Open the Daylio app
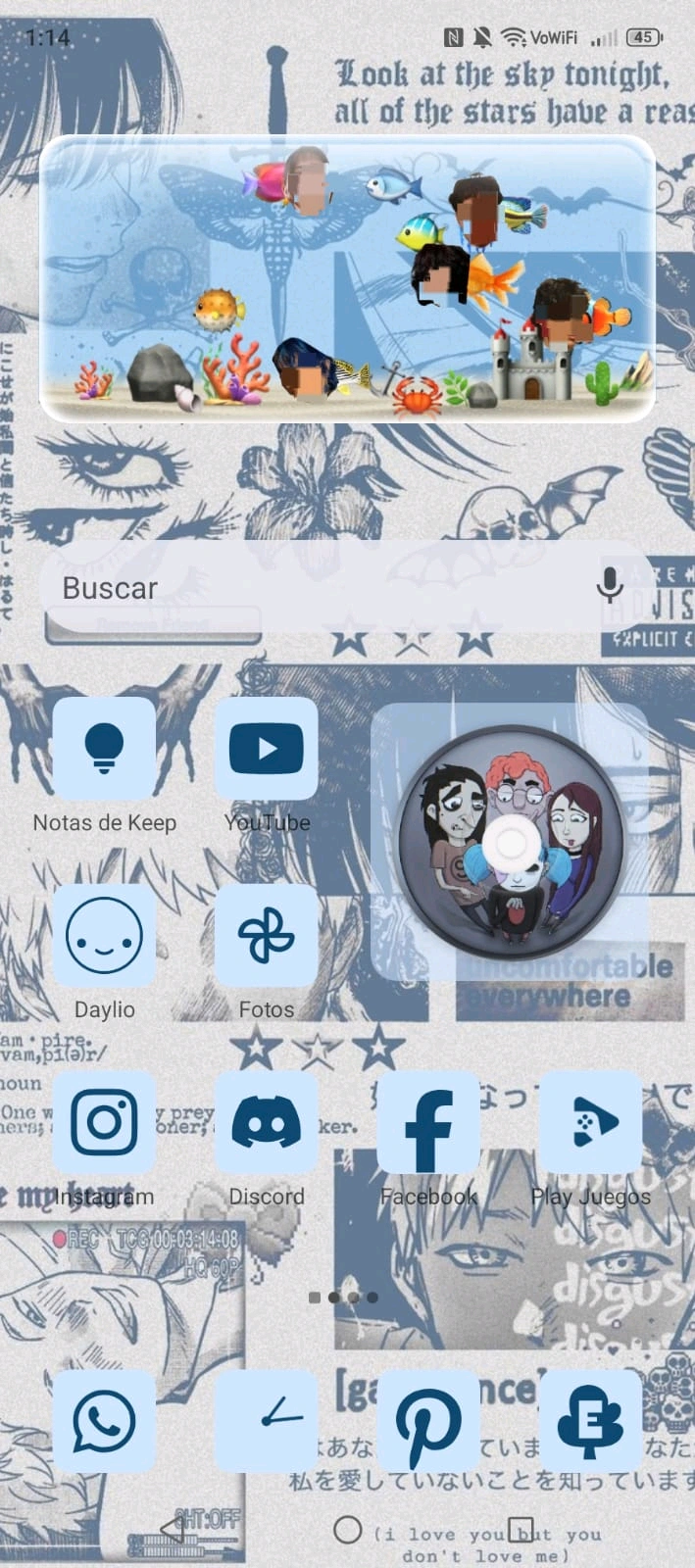Screen dimensions: 695x1568 (x=104, y=936)
